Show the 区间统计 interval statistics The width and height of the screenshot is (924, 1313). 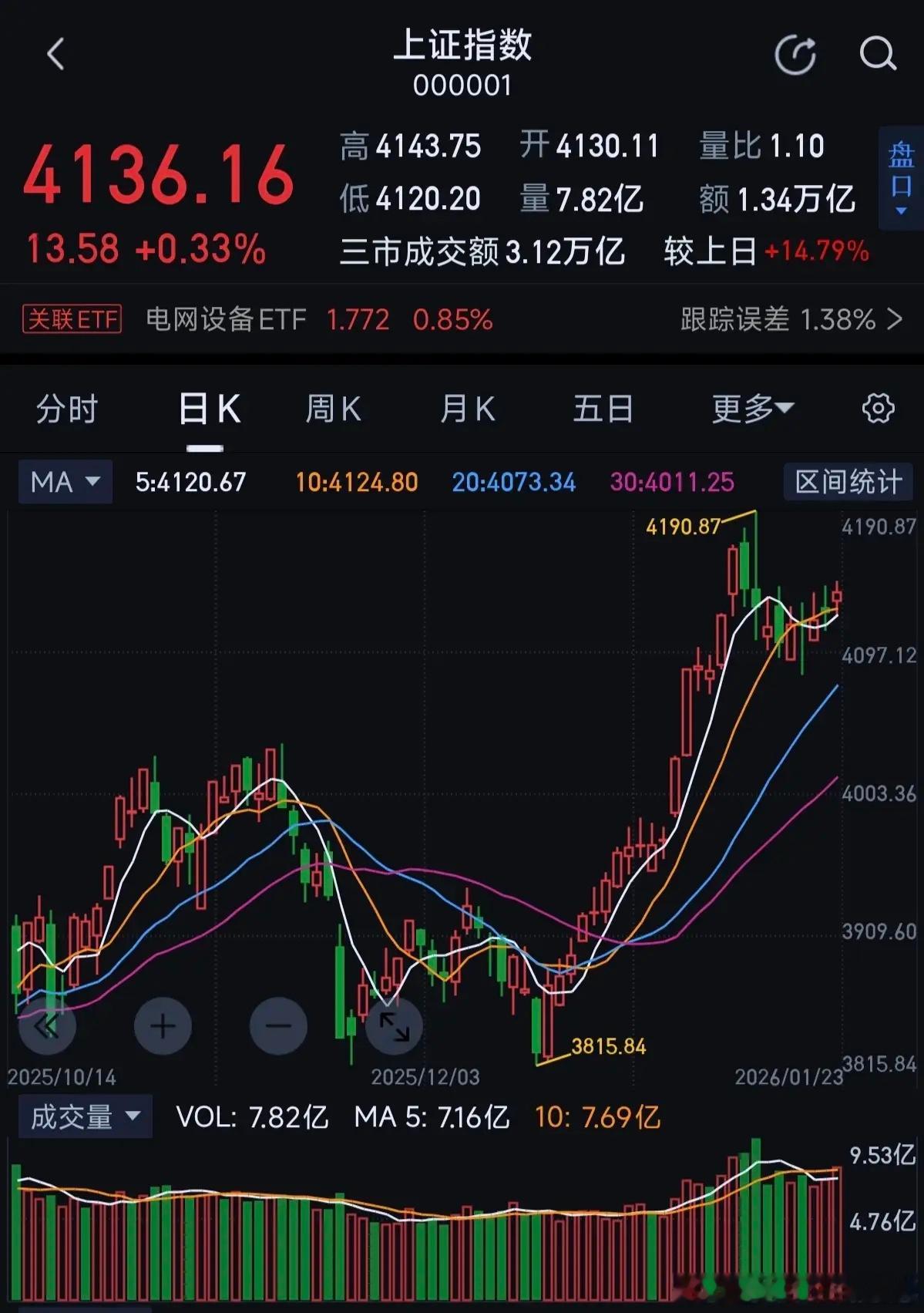click(x=848, y=481)
